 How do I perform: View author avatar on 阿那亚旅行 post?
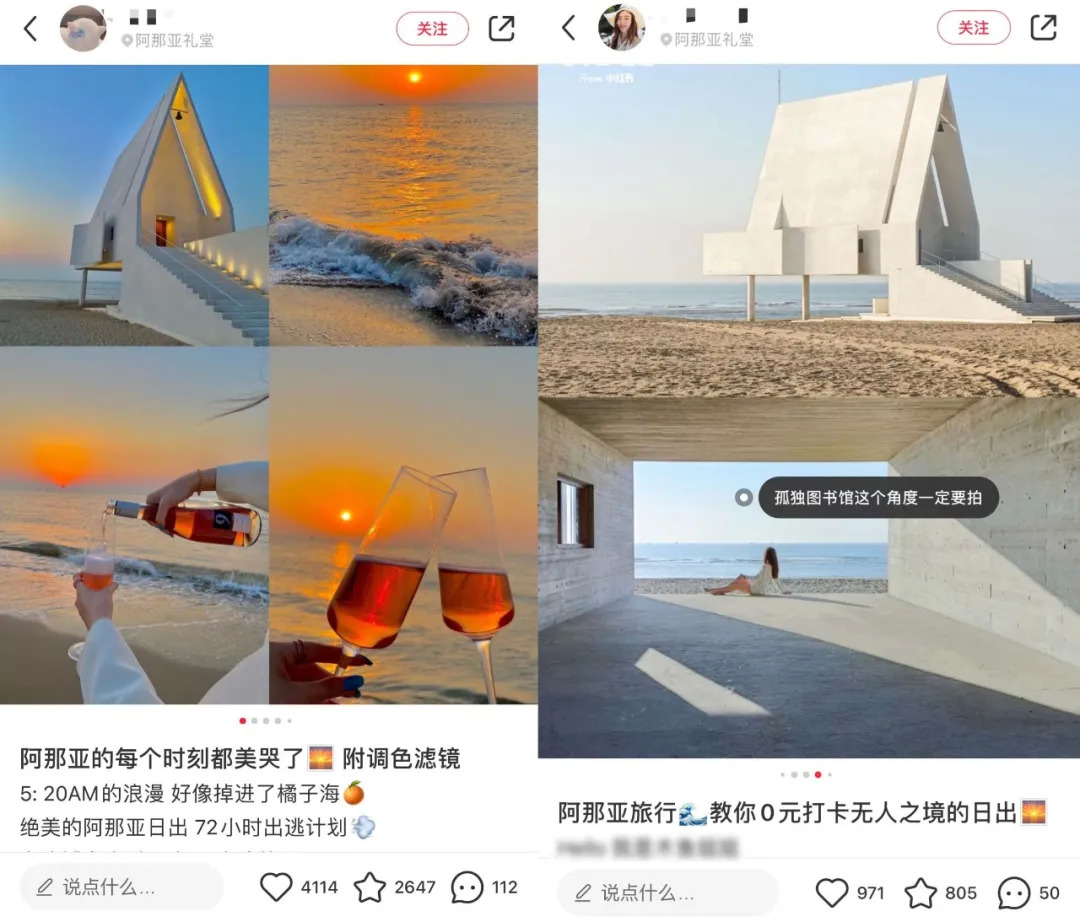[x=621, y=28]
